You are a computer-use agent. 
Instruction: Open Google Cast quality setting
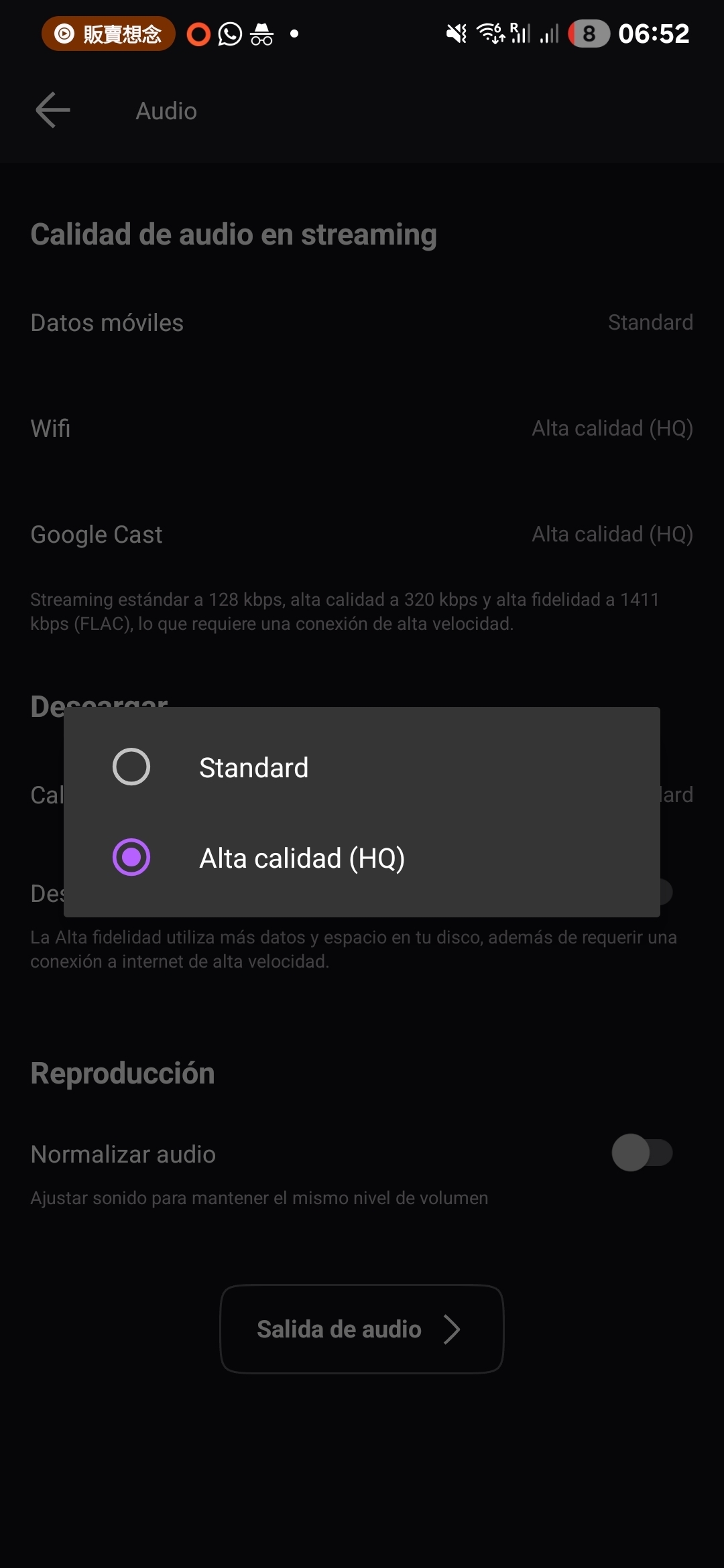pyautogui.click(x=362, y=534)
